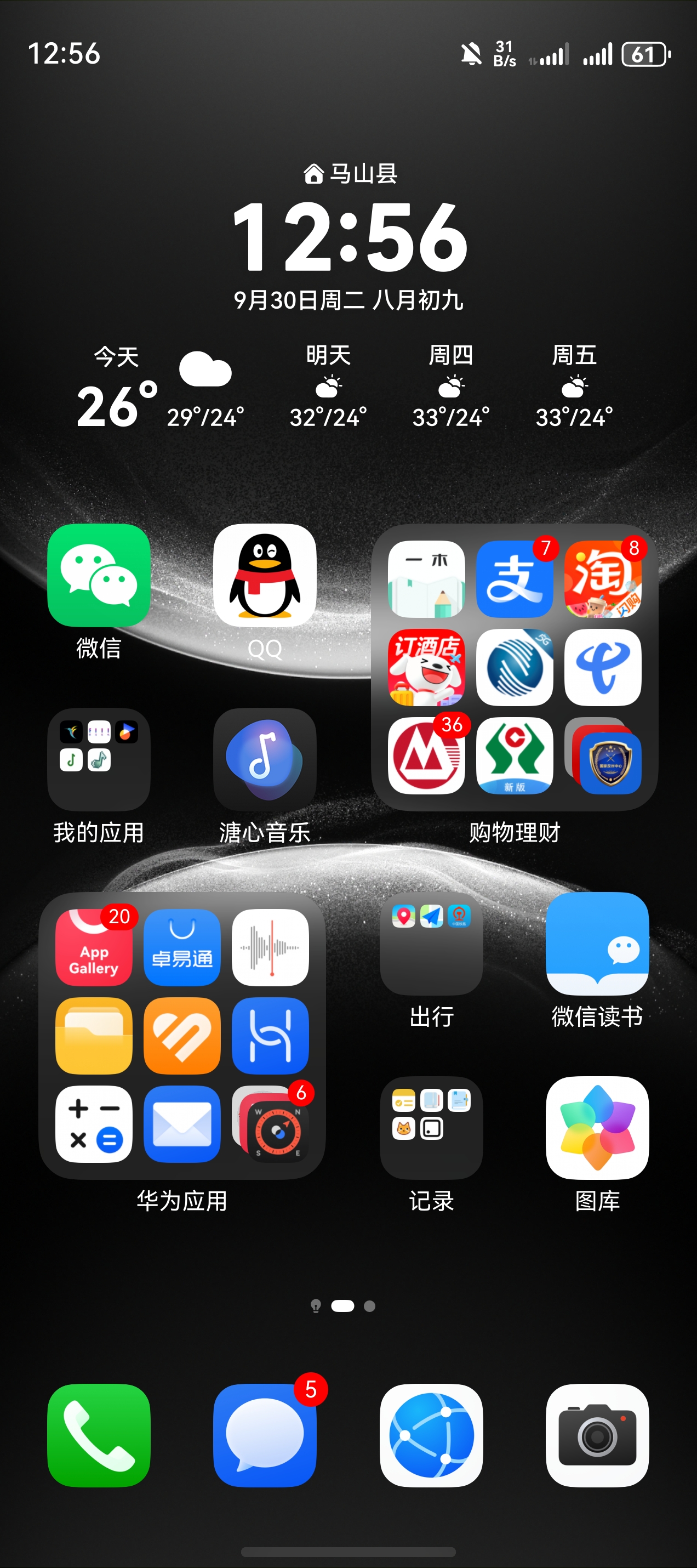Image resolution: width=697 pixels, height=1568 pixels.
Task: Open the 订酒店 app icon
Action: point(426,667)
